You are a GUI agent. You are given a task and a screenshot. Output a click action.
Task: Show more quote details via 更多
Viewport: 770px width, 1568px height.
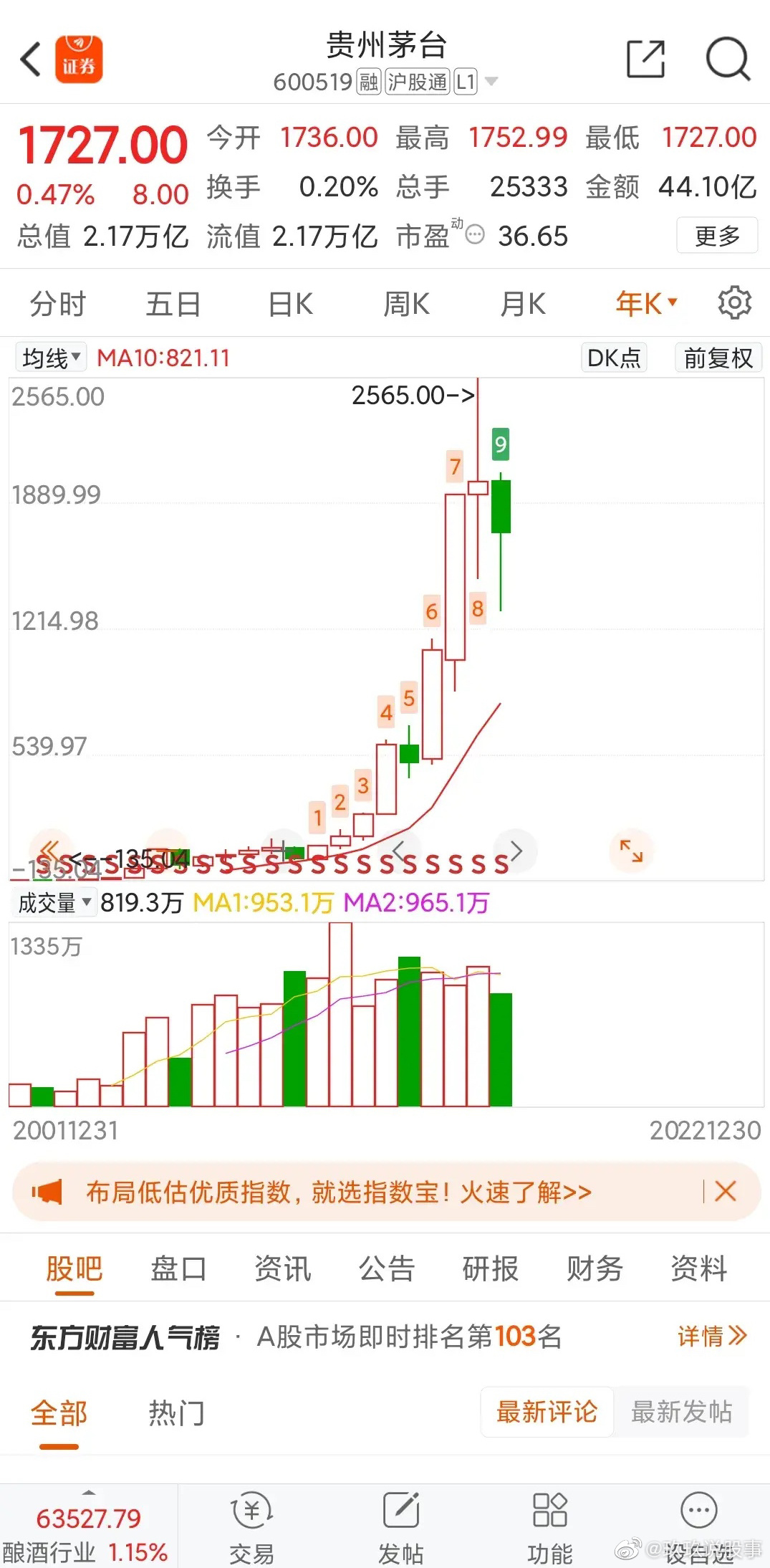[716, 235]
